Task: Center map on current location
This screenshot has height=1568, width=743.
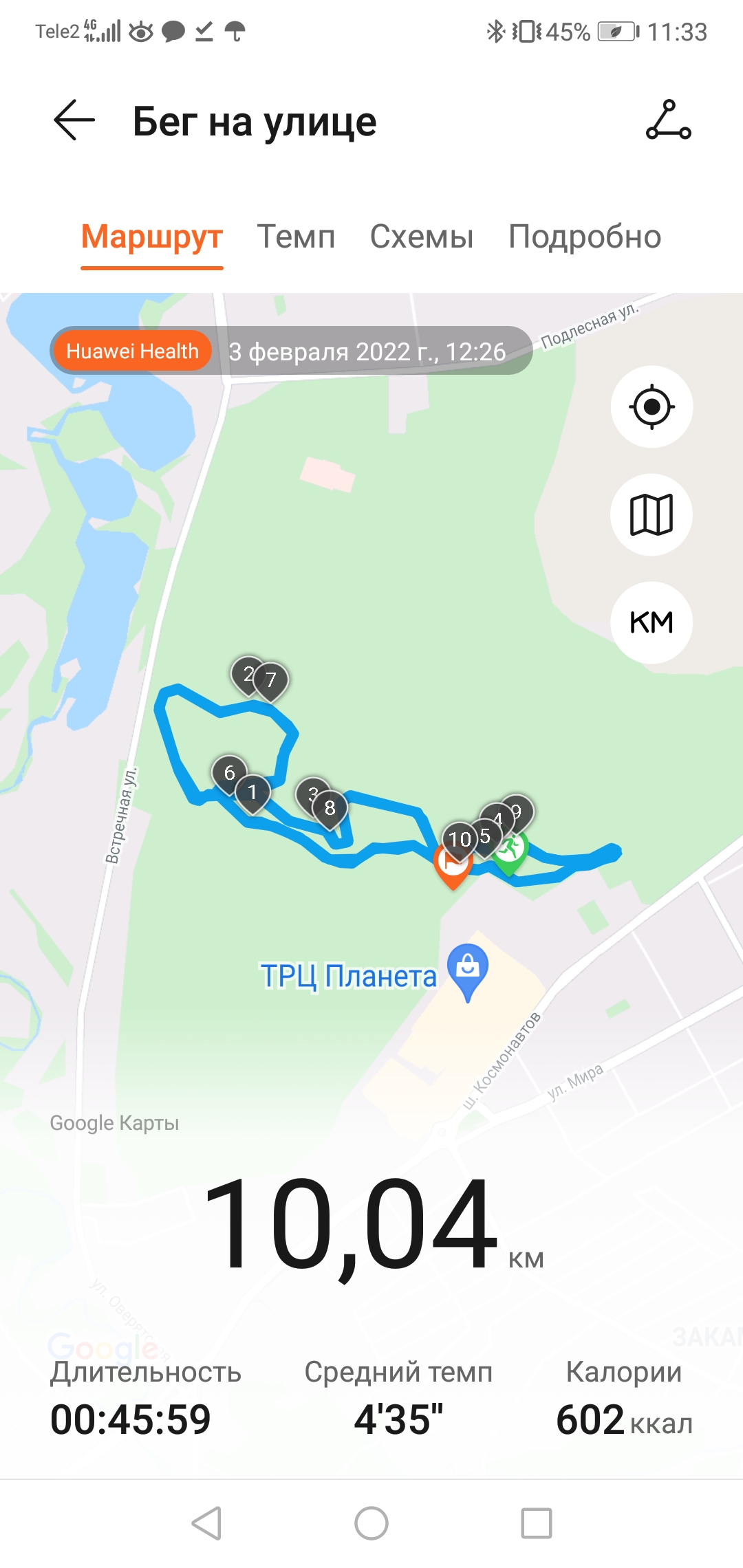Action: tap(652, 407)
